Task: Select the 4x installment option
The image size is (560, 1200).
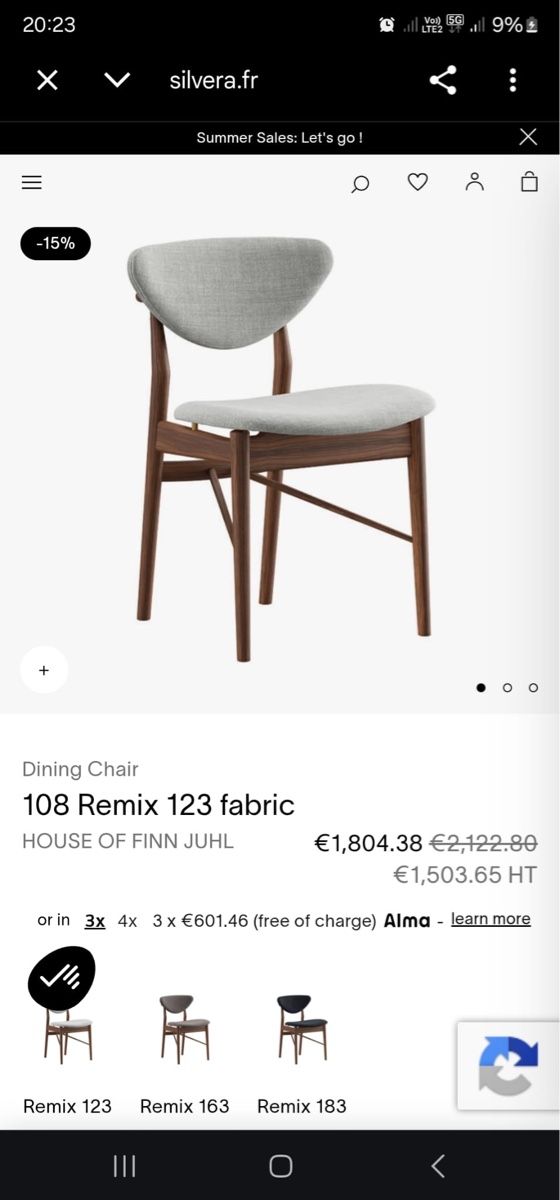Action: click(x=127, y=920)
